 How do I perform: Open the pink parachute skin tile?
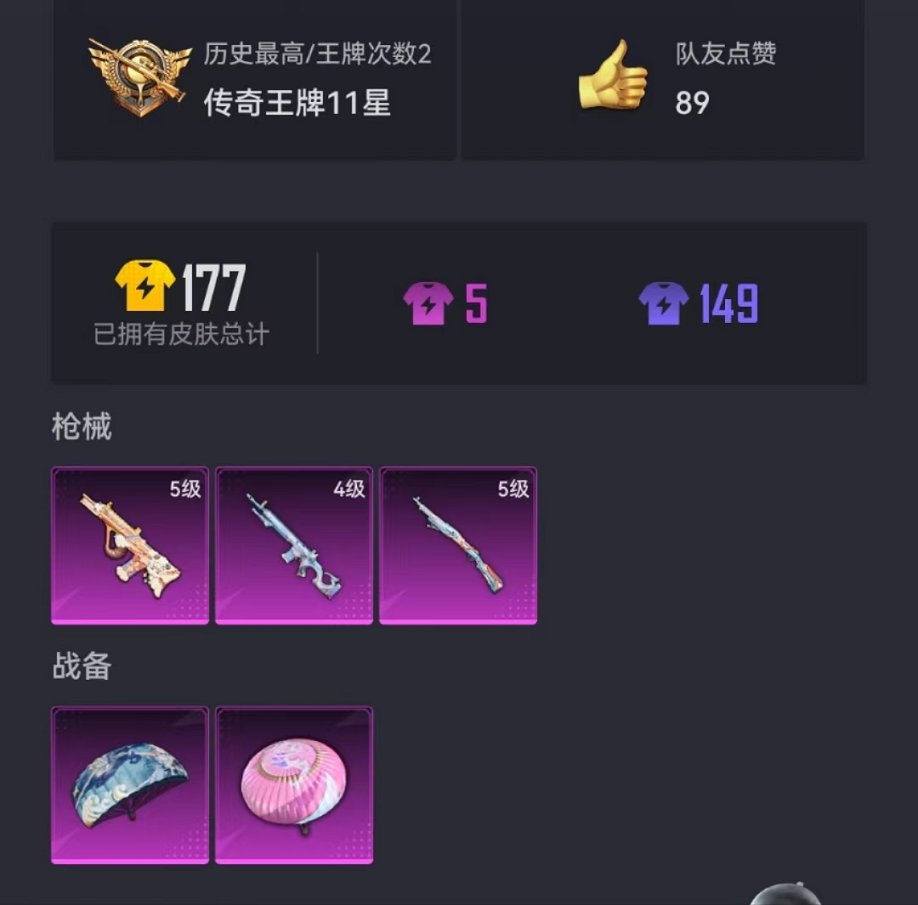pos(294,785)
